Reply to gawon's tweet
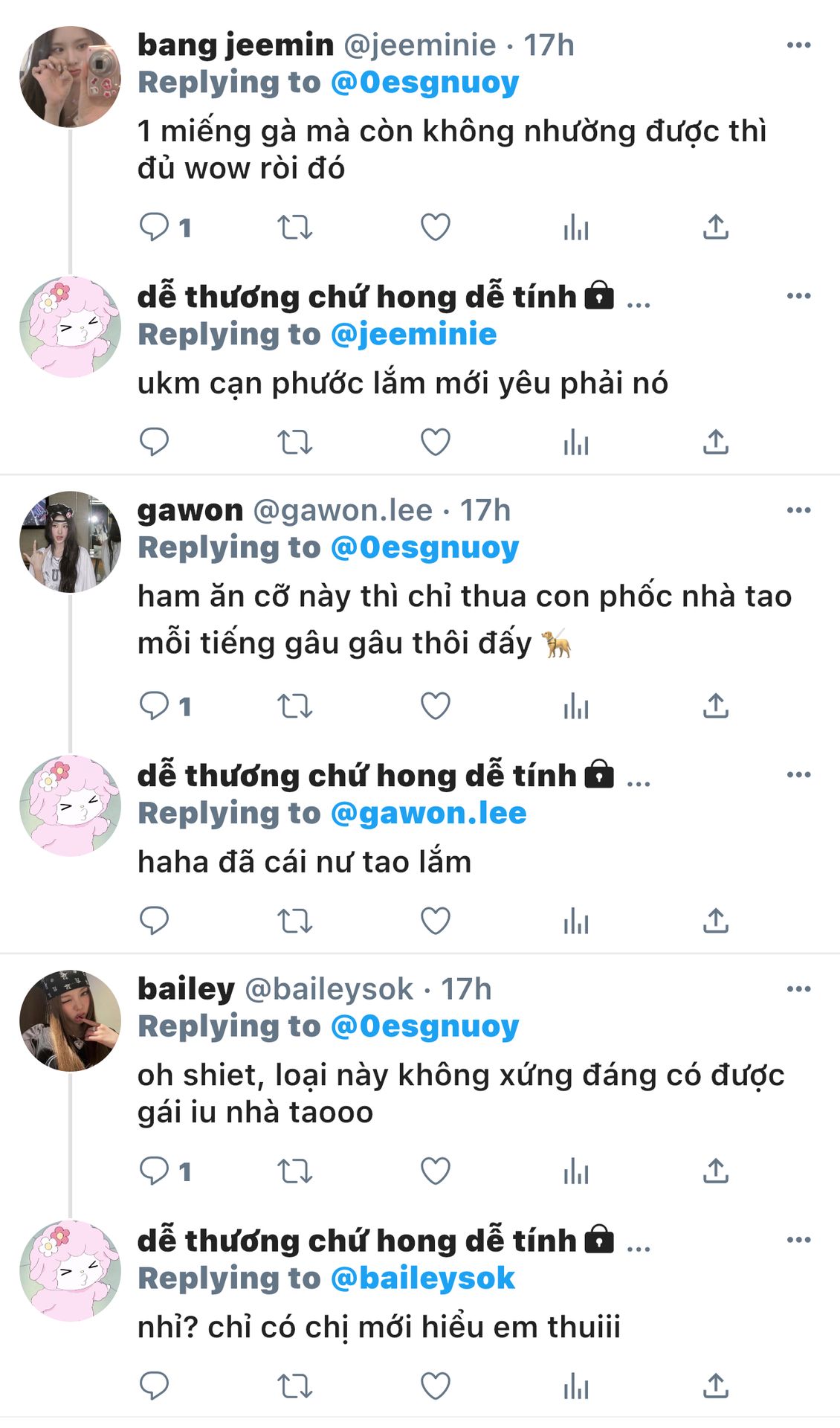This screenshot has height=1428, width=840. tap(155, 706)
